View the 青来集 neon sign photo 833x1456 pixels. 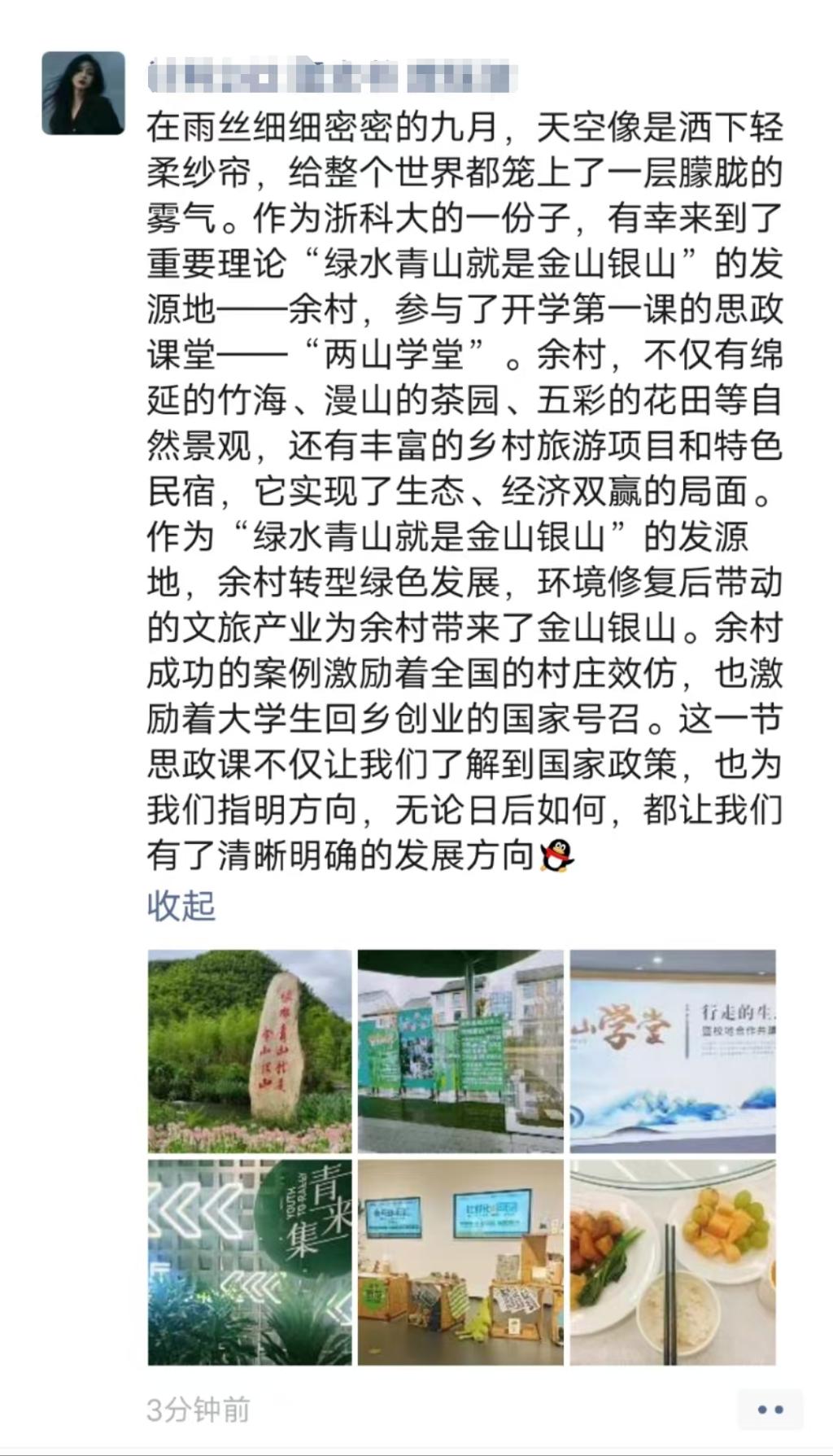(250, 1262)
